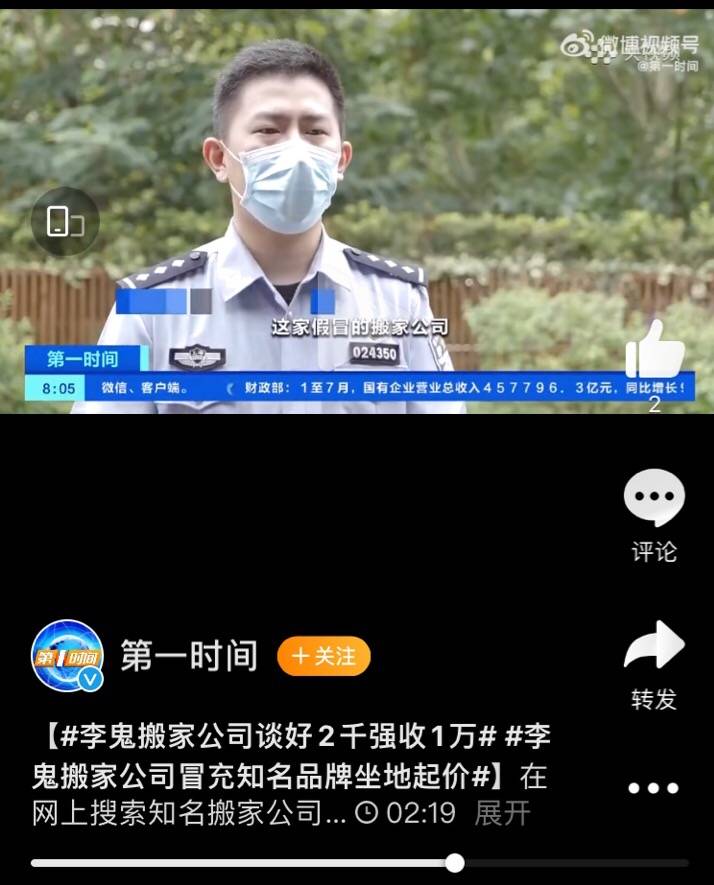Toggle screen rotation icon on the video
Image resolution: width=714 pixels, height=885 pixels.
[65, 221]
